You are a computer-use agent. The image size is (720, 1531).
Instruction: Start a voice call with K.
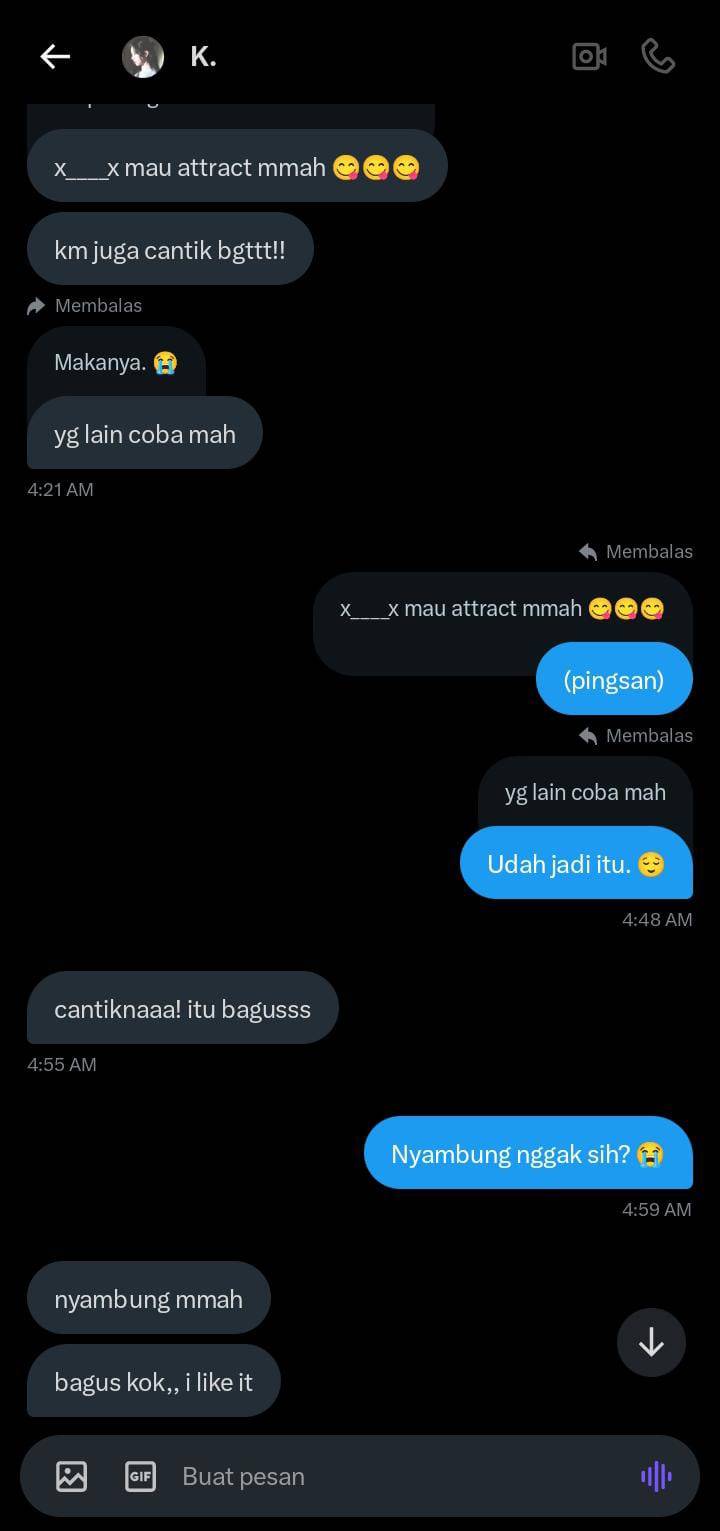(658, 57)
